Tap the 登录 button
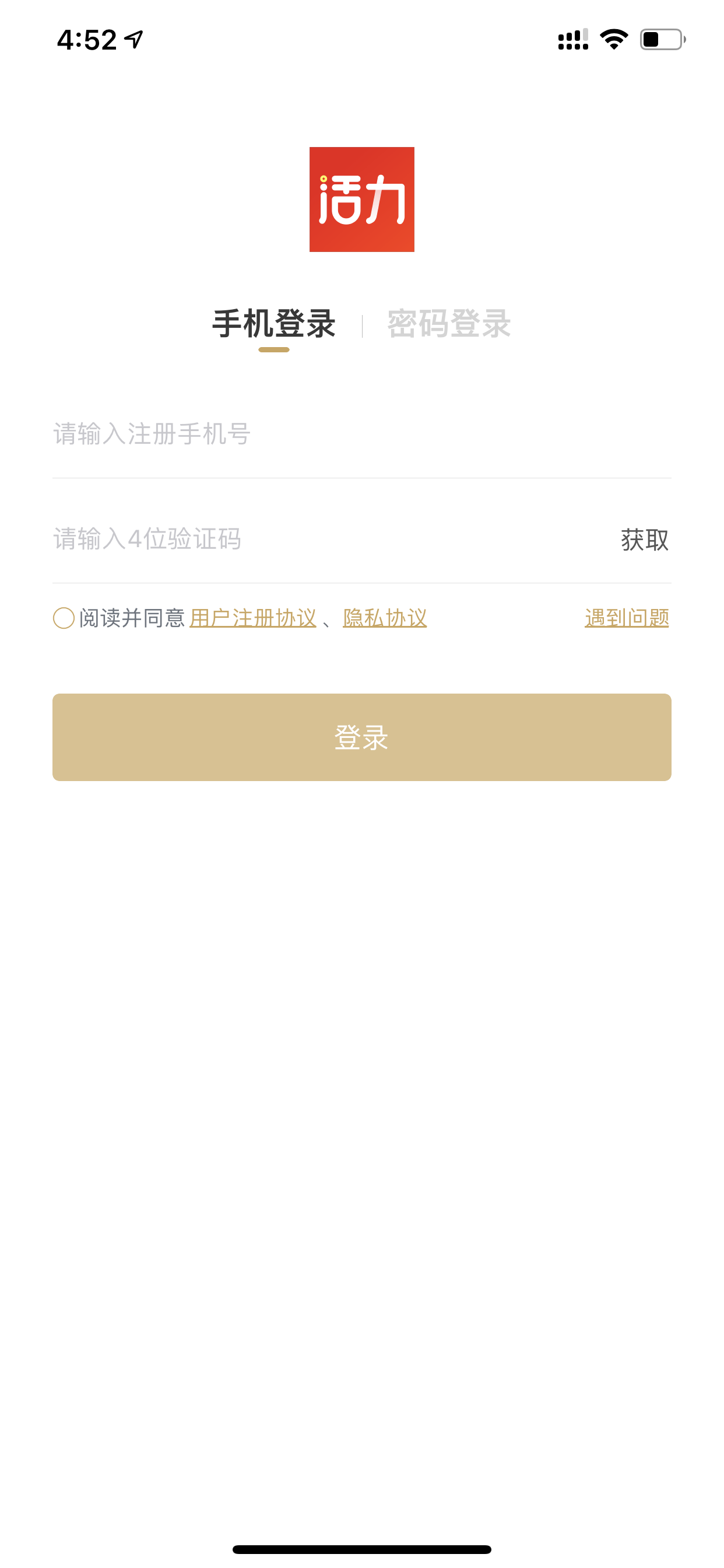 362,737
